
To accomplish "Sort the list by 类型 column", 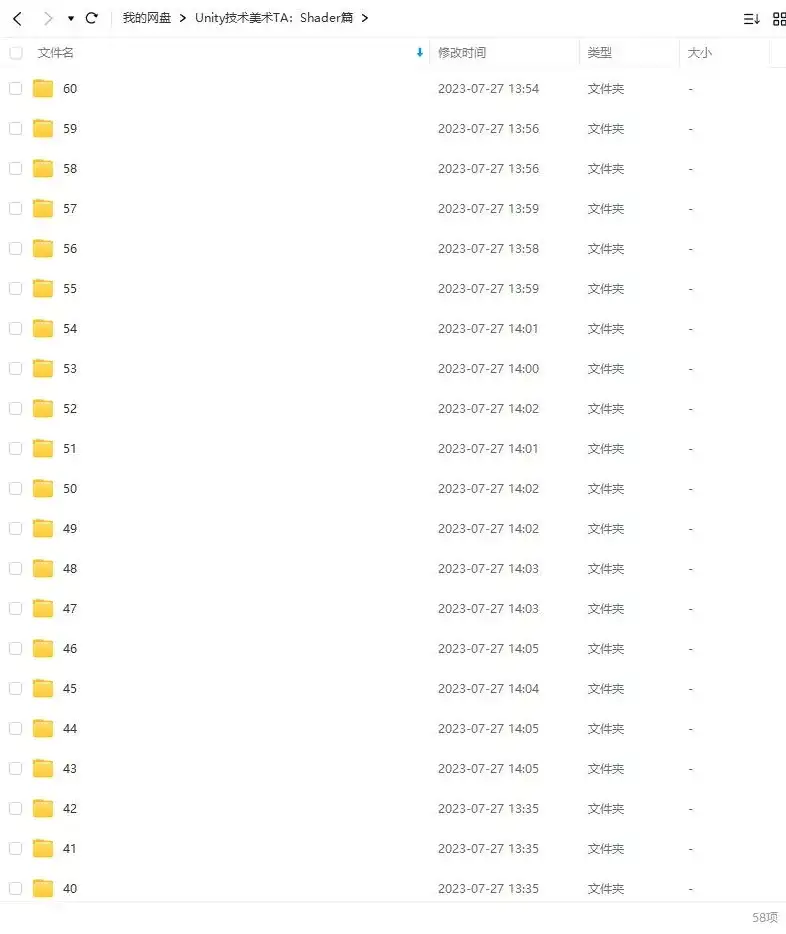I will pos(599,53).
